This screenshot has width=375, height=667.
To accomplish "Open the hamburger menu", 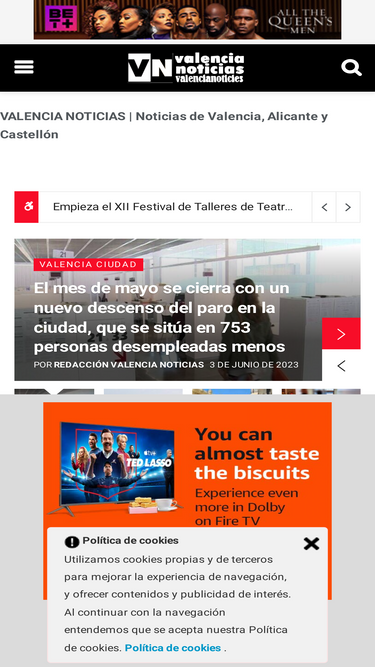I will 24,67.
